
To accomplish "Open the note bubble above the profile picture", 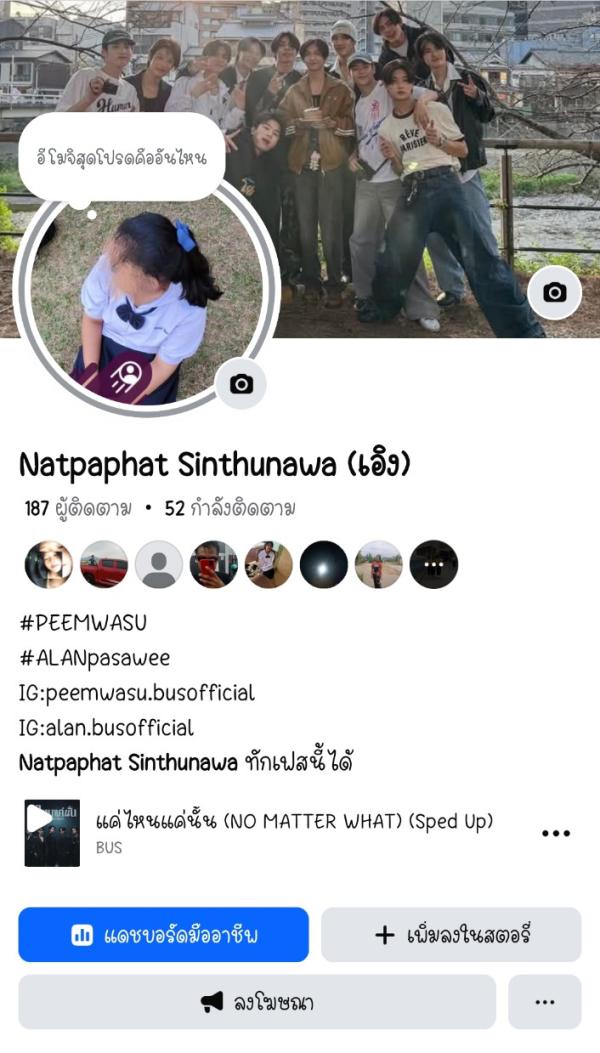I will [120, 157].
